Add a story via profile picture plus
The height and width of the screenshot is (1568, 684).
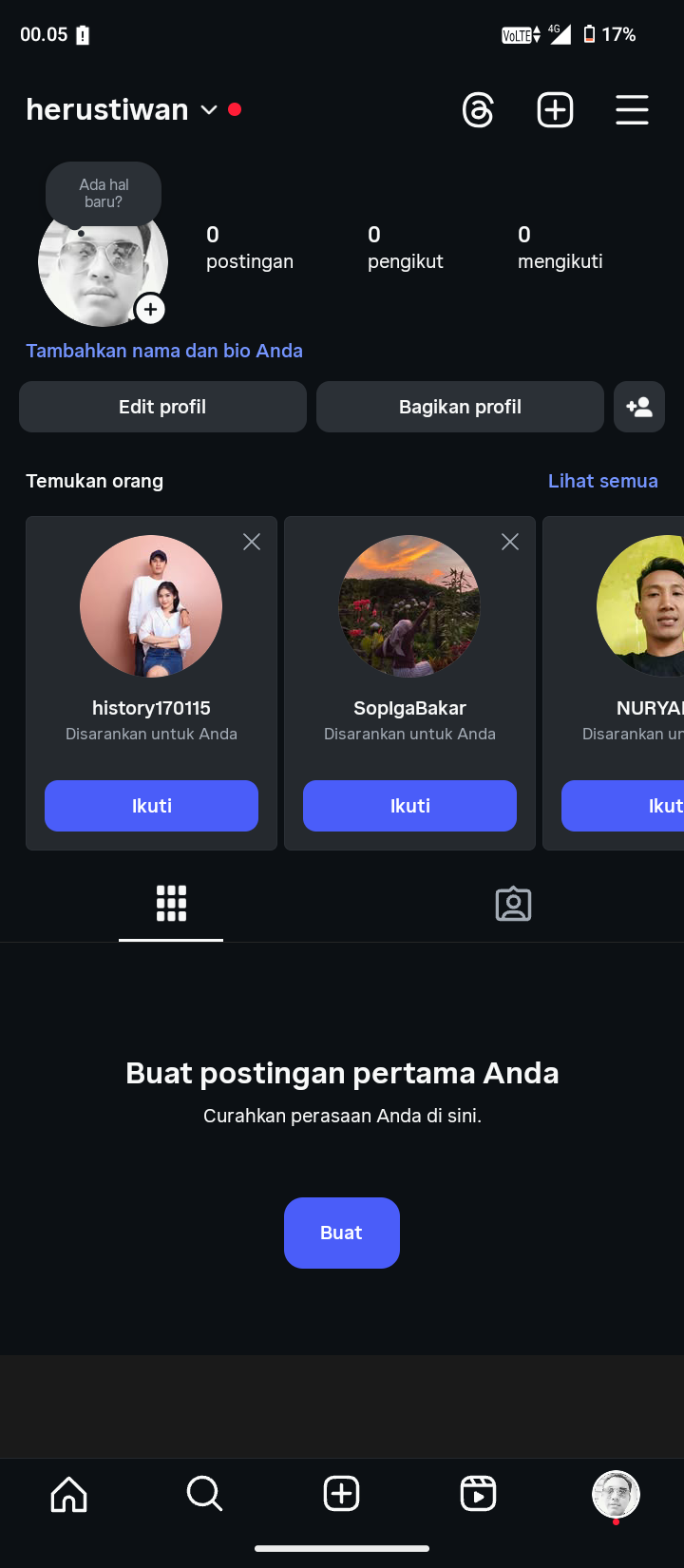click(150, 310)
